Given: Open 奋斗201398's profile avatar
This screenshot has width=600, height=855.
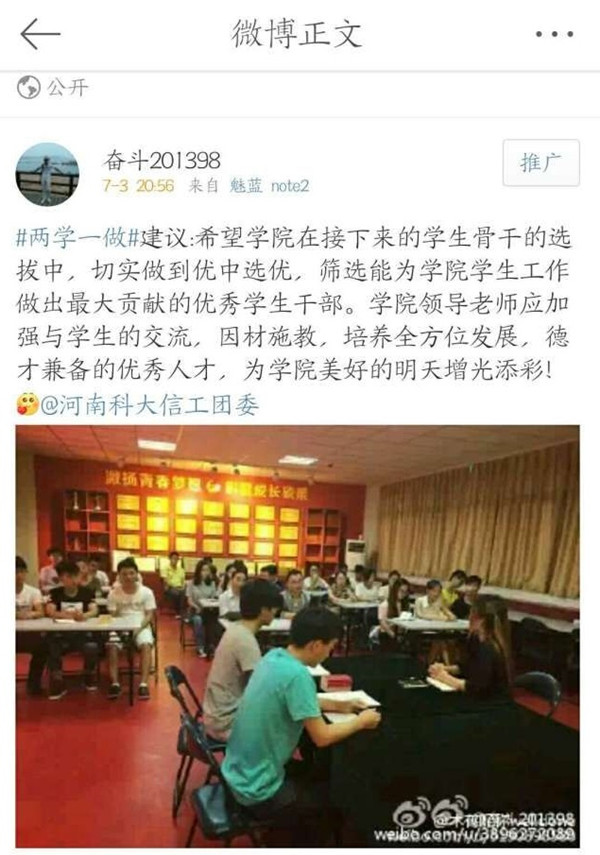Looking at the screenshot, I should pos(47,174).
